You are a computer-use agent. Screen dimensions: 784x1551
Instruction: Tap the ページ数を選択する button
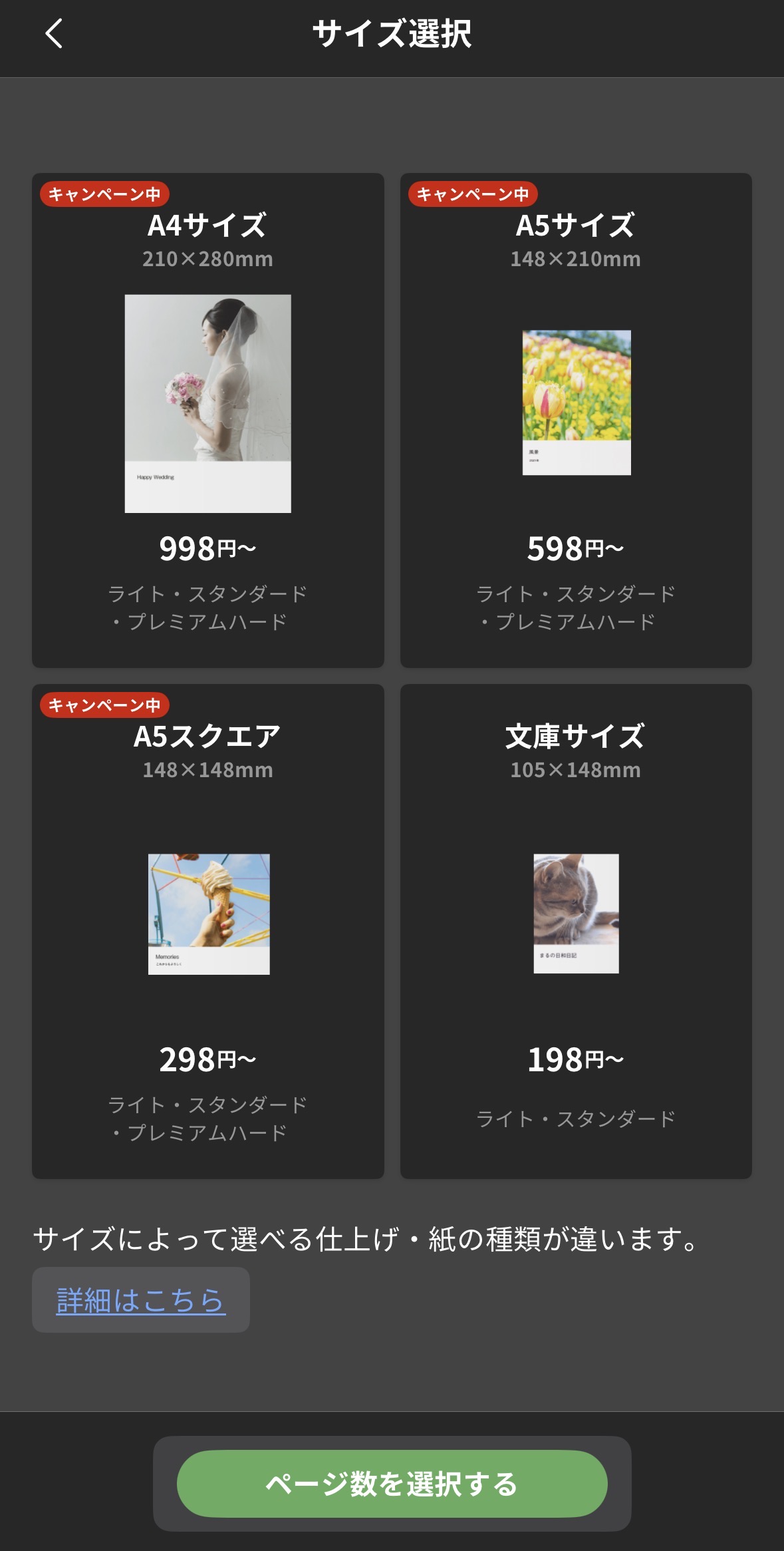point(392,1484)
